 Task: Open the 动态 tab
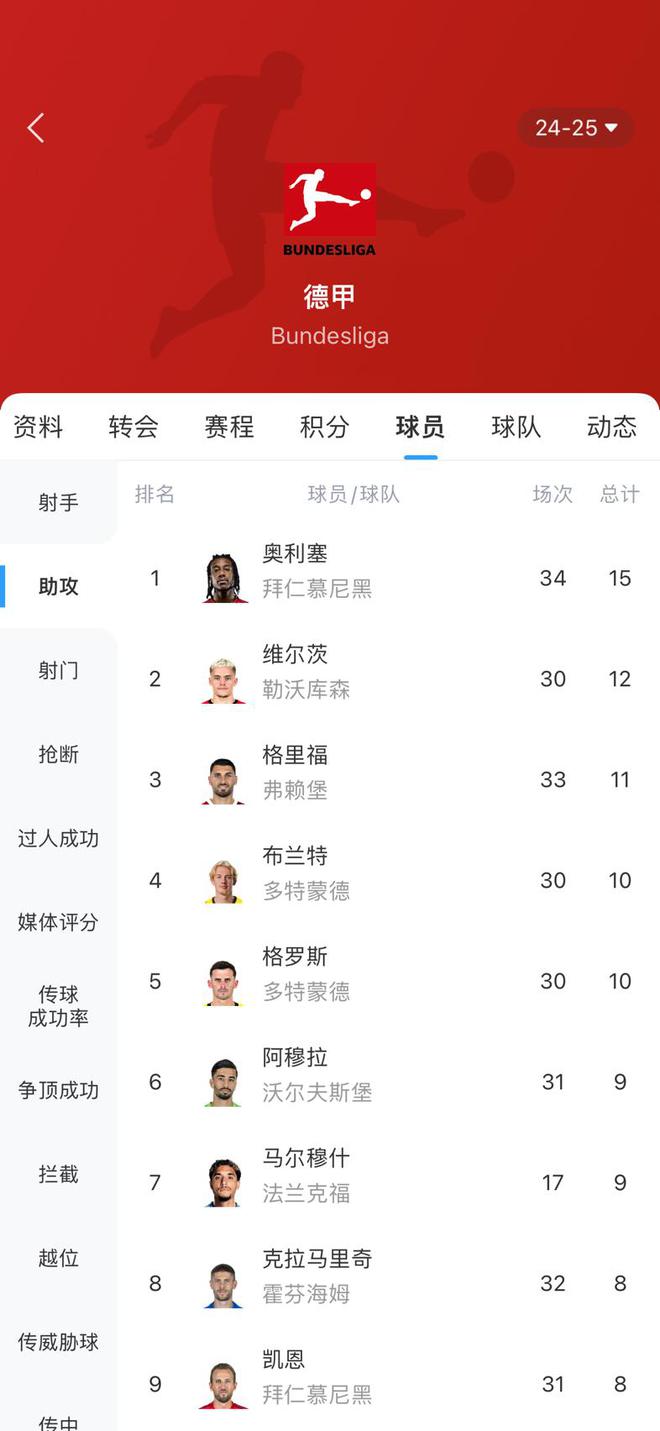[611, 427]
